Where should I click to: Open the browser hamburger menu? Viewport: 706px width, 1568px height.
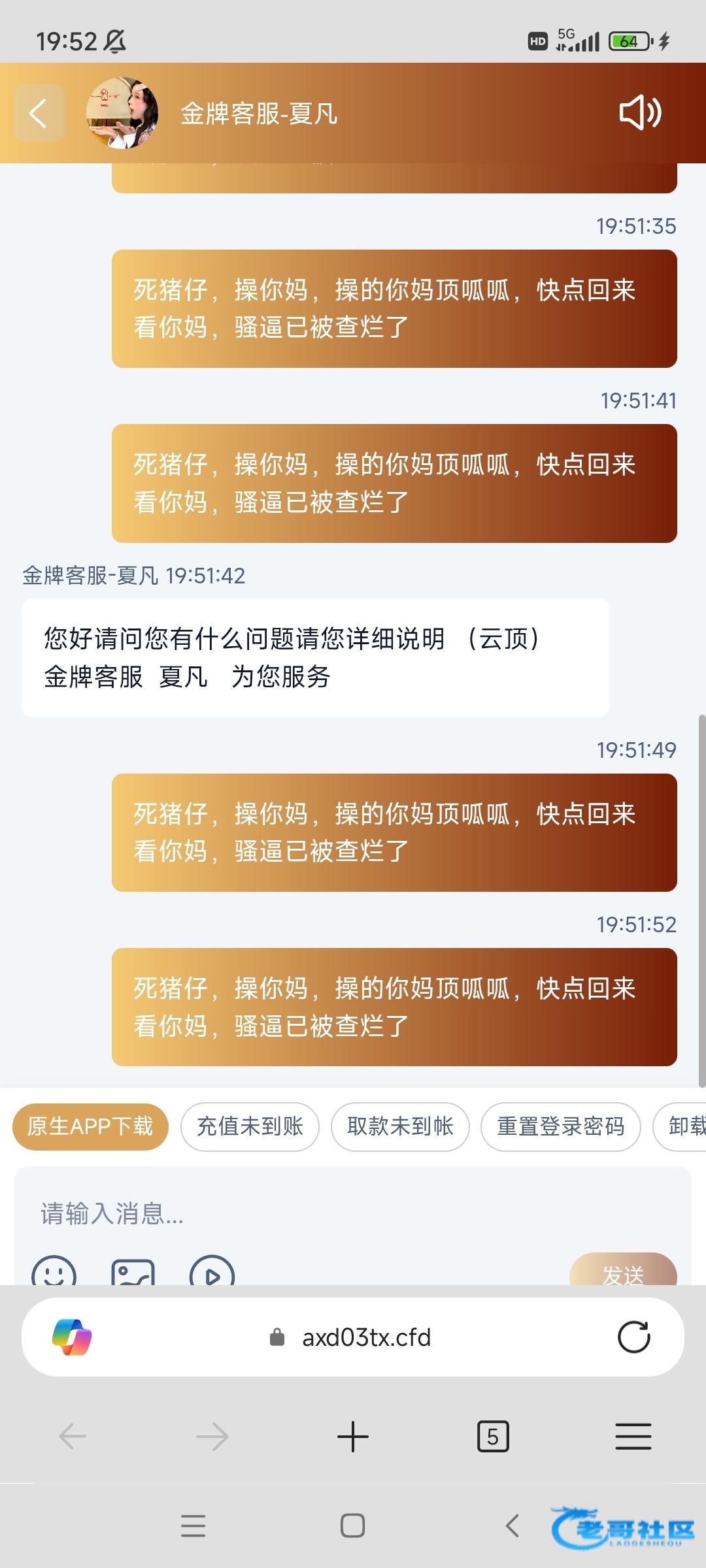[x=633, y=1437]
